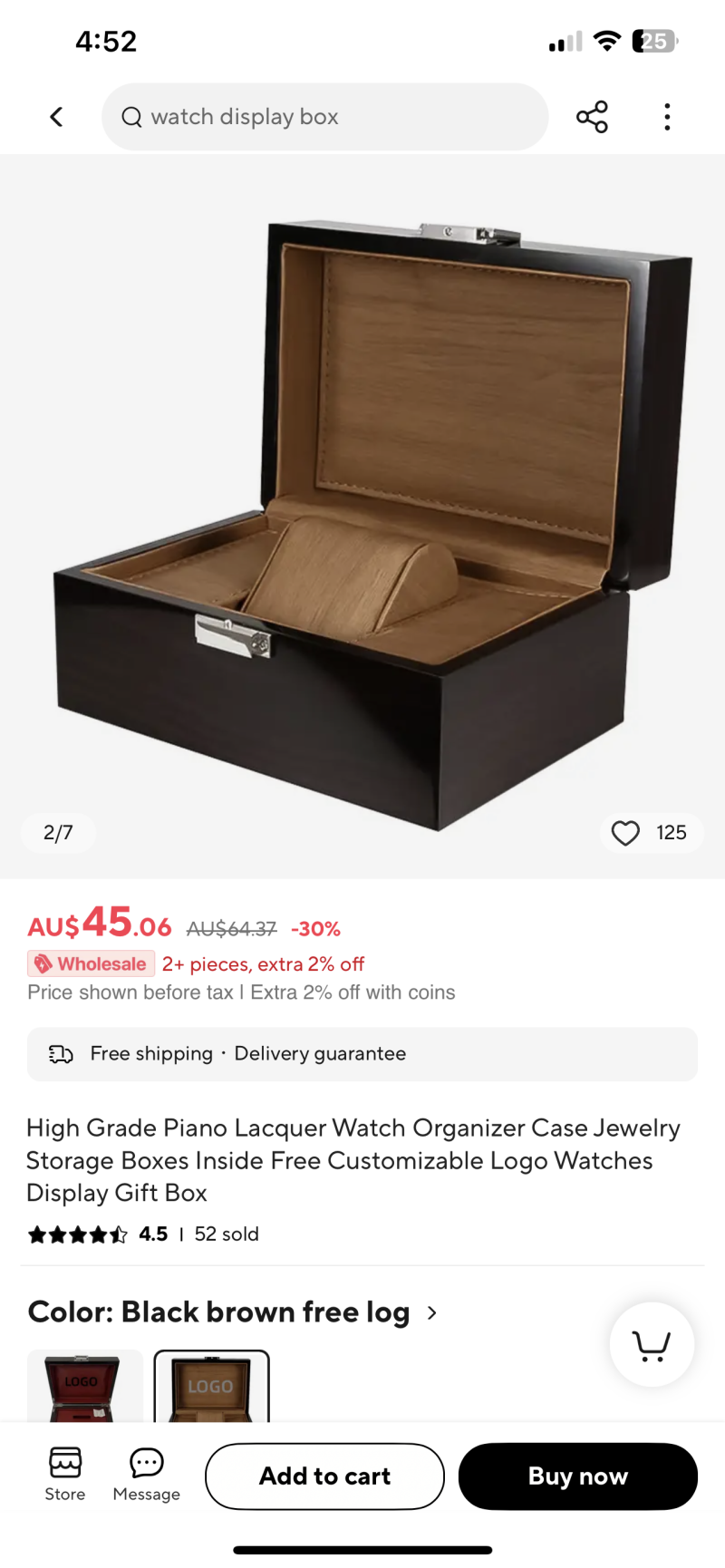Add to cart
The width and height of the screenshot is (725, 1568).
(x=324, y=1476)
